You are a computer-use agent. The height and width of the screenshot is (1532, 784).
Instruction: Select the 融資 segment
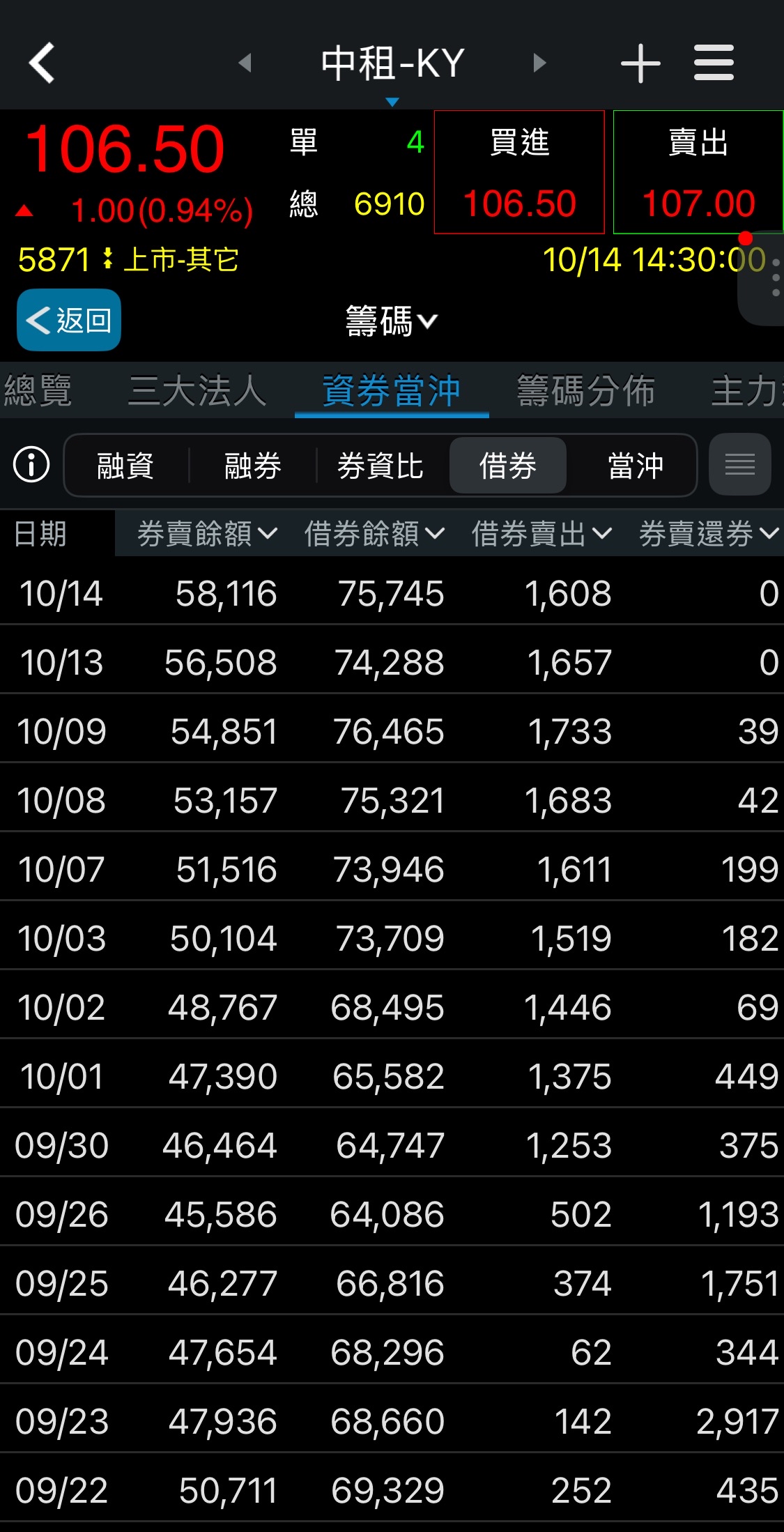[125, 466]
